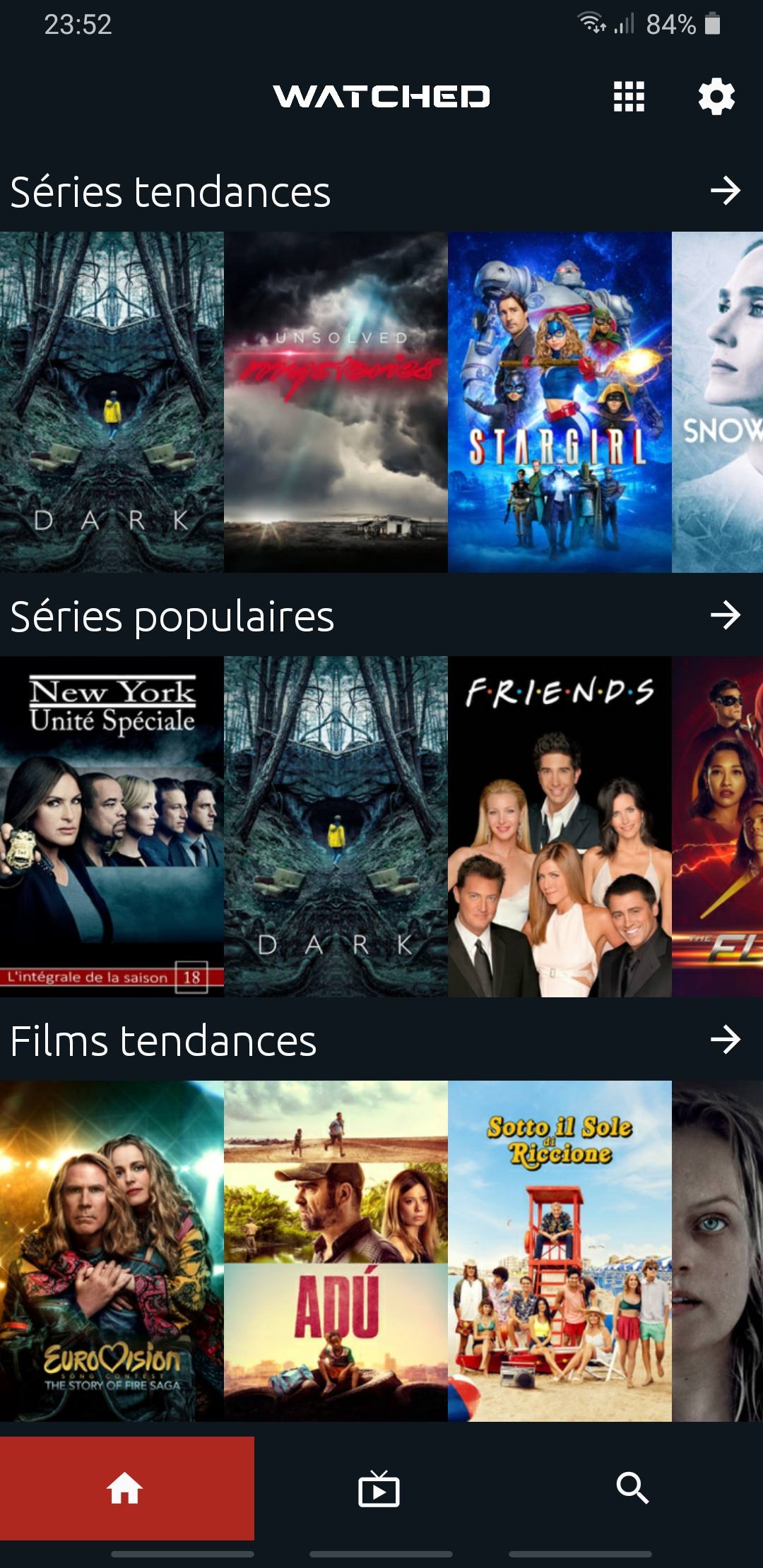
Task: Open the grid apps menu icon
Action: click(628, 96)
